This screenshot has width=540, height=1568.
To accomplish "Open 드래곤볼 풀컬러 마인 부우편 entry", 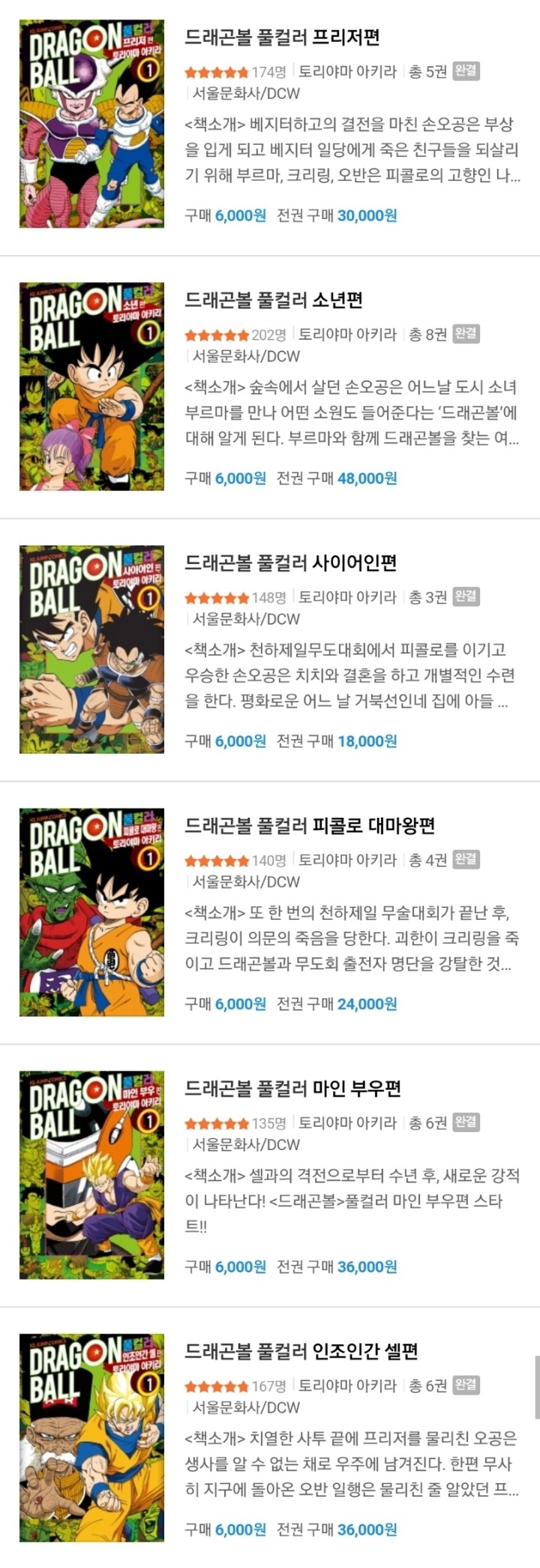I will [292, 1088].
